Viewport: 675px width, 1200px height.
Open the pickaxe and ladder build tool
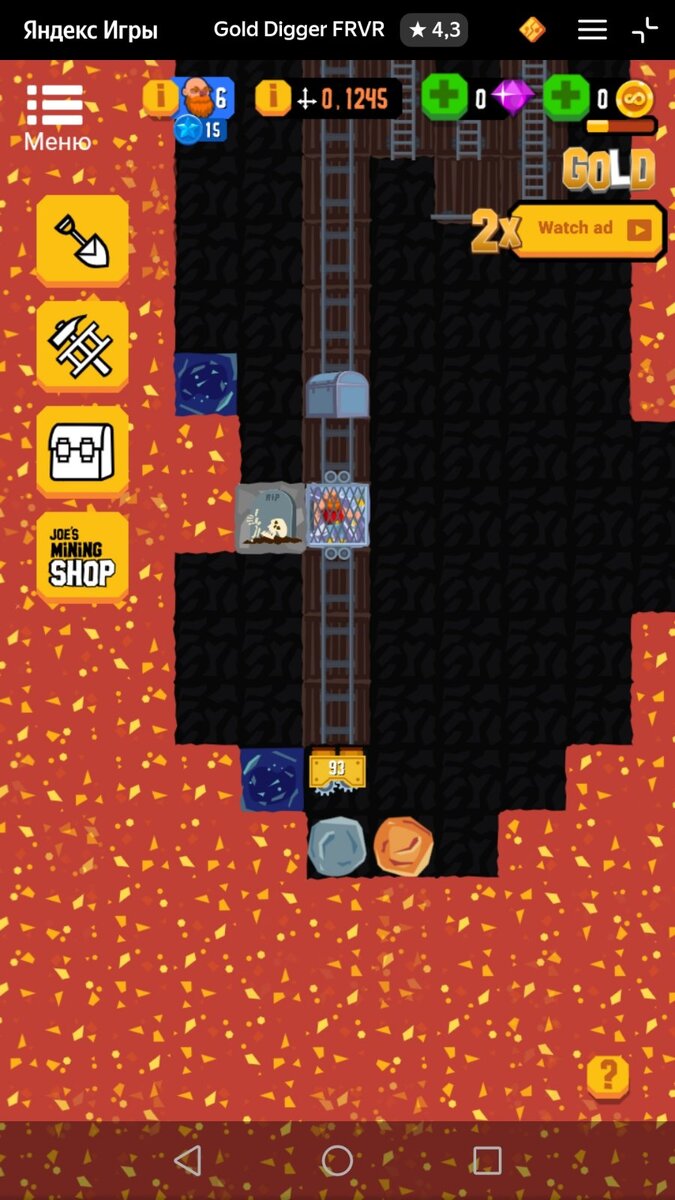(x=82, y=346)
